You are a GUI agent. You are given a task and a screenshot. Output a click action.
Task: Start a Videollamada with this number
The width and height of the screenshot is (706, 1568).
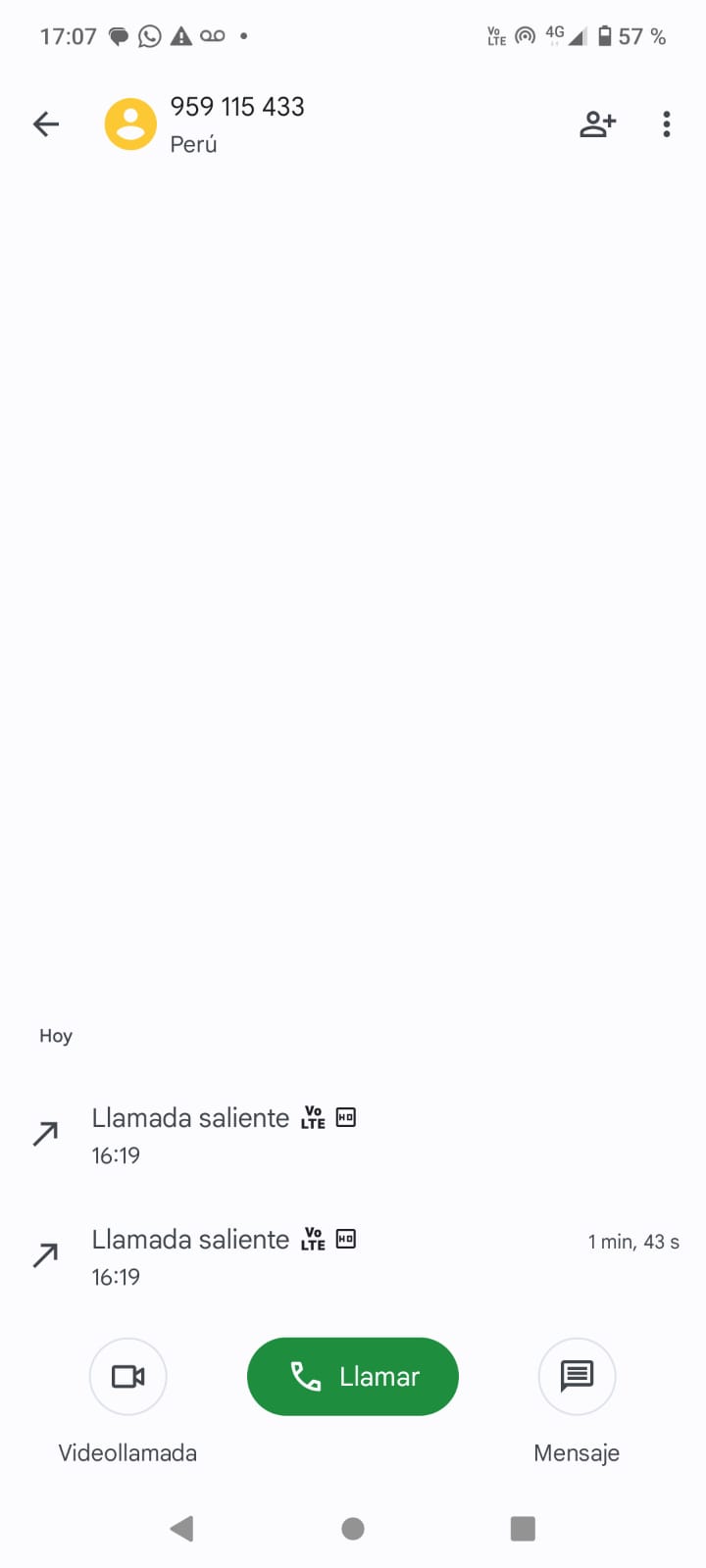127,1376
